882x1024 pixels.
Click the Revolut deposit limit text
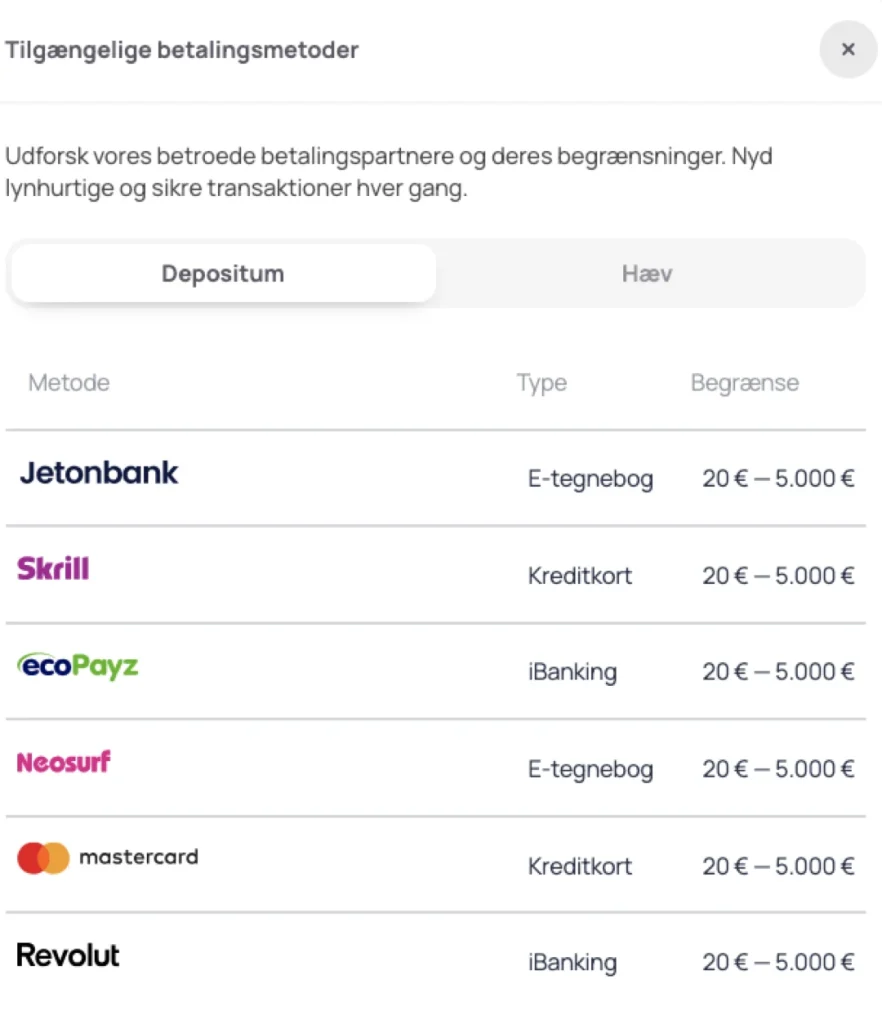click(x=778, y=962)
